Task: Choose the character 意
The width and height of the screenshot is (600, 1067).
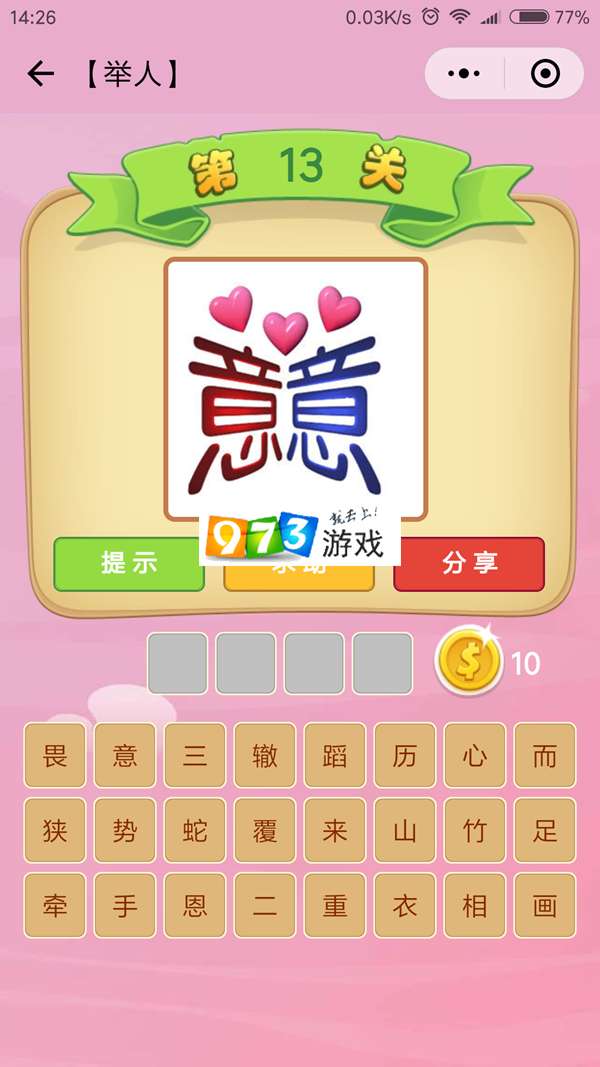Action: coord(125,755)
